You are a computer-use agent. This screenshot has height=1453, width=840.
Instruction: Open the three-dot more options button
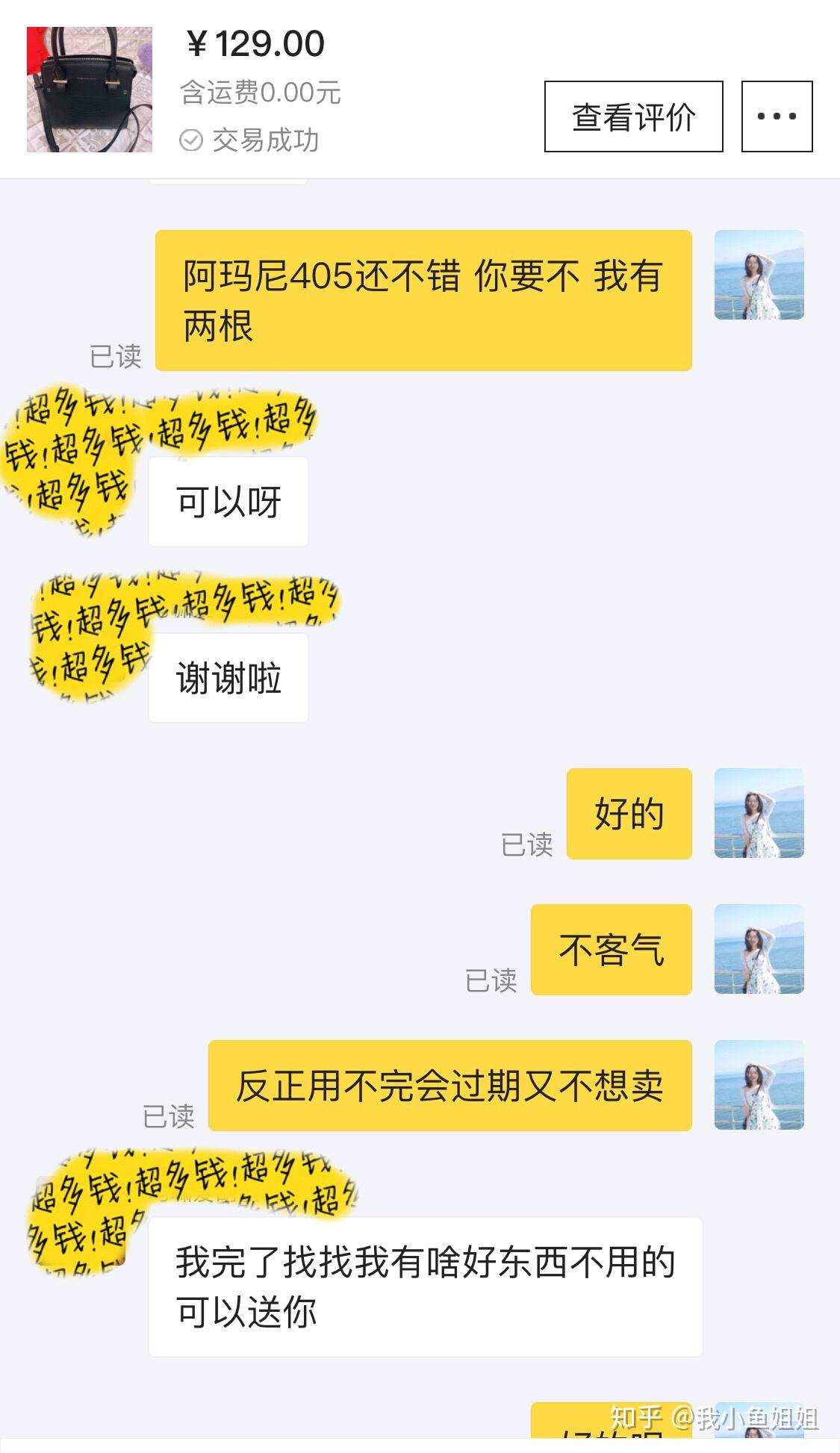tap(777, 116)
